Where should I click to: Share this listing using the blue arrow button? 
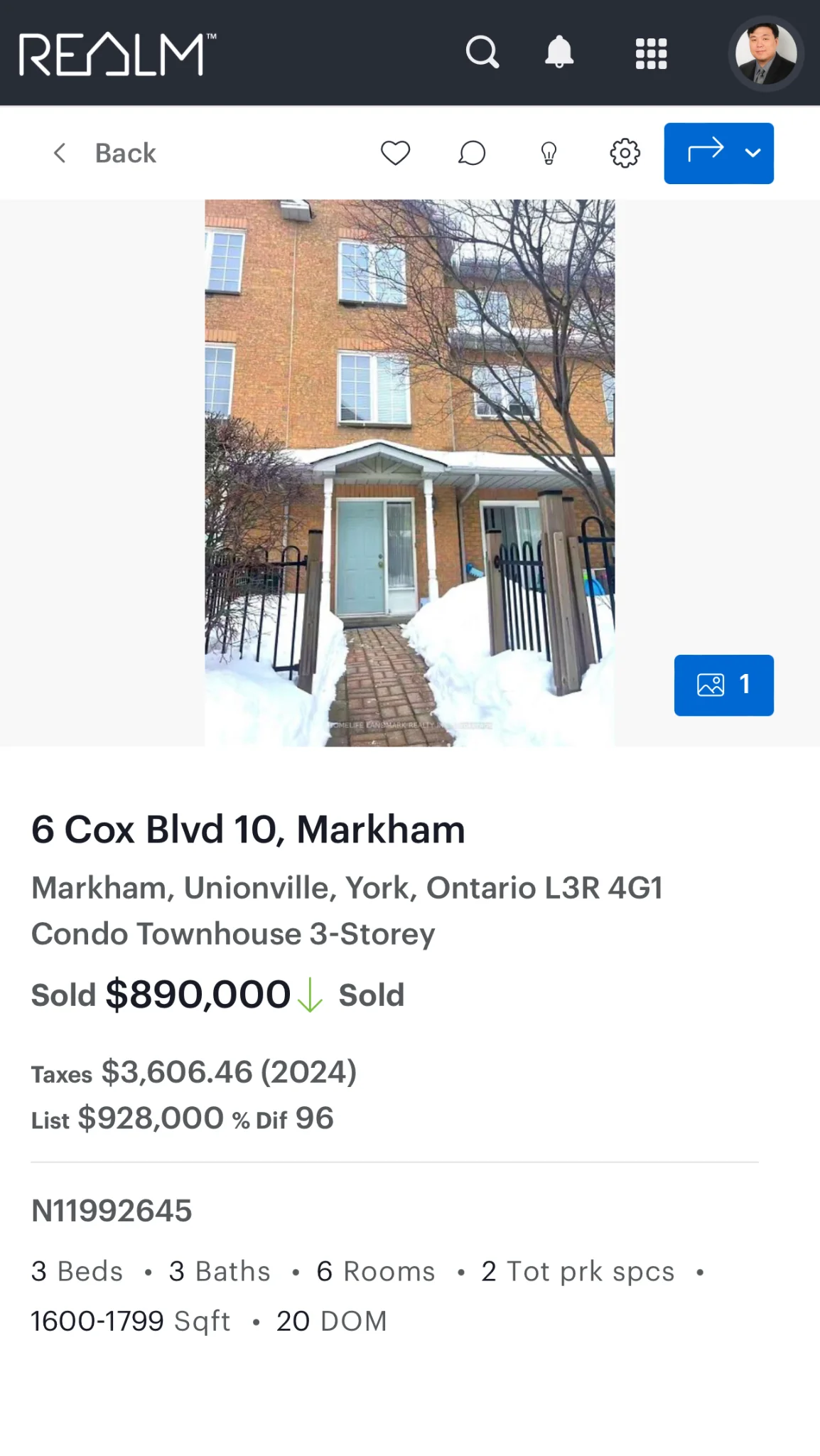click(x=705, y=153)
